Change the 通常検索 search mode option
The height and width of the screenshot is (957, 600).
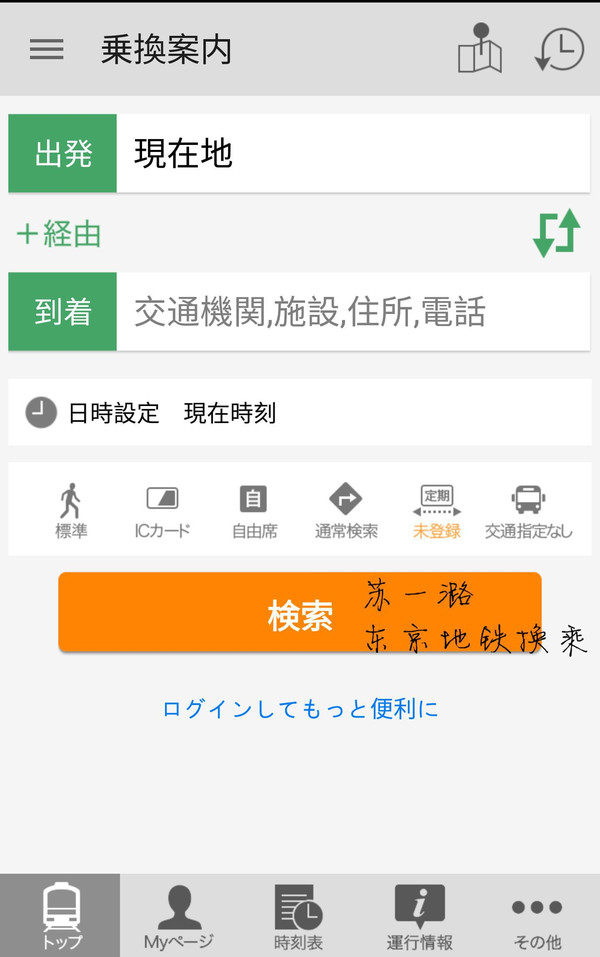point(346,511)
